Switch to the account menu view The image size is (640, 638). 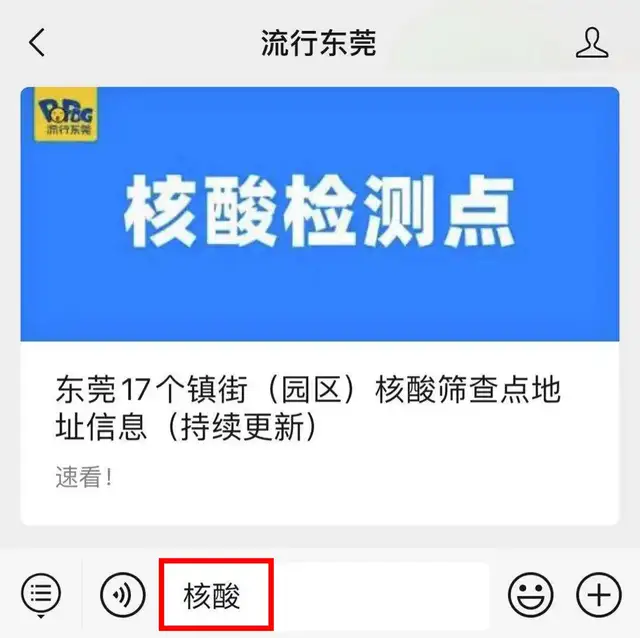(41, 595)
